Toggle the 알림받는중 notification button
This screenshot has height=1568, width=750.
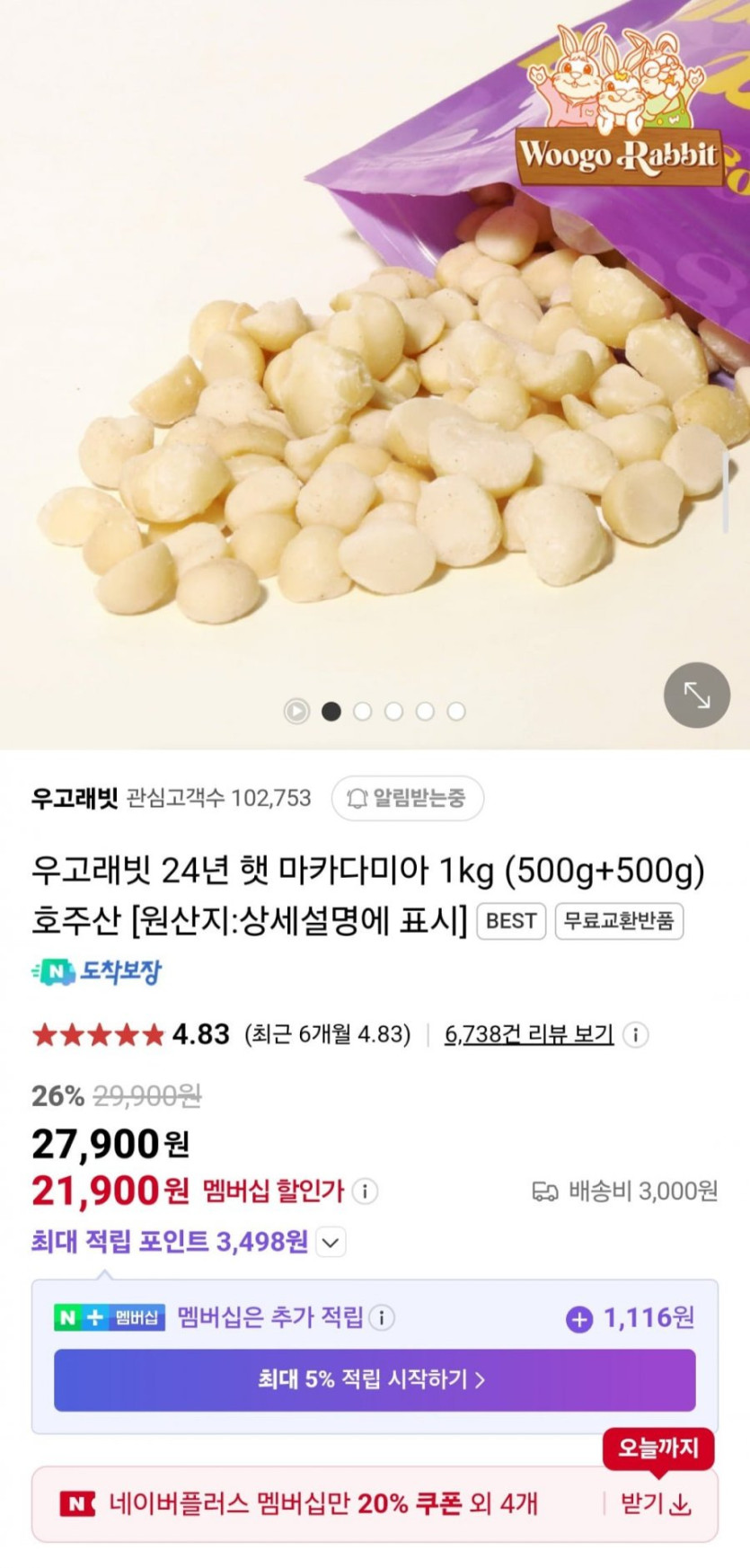[408, 798]
